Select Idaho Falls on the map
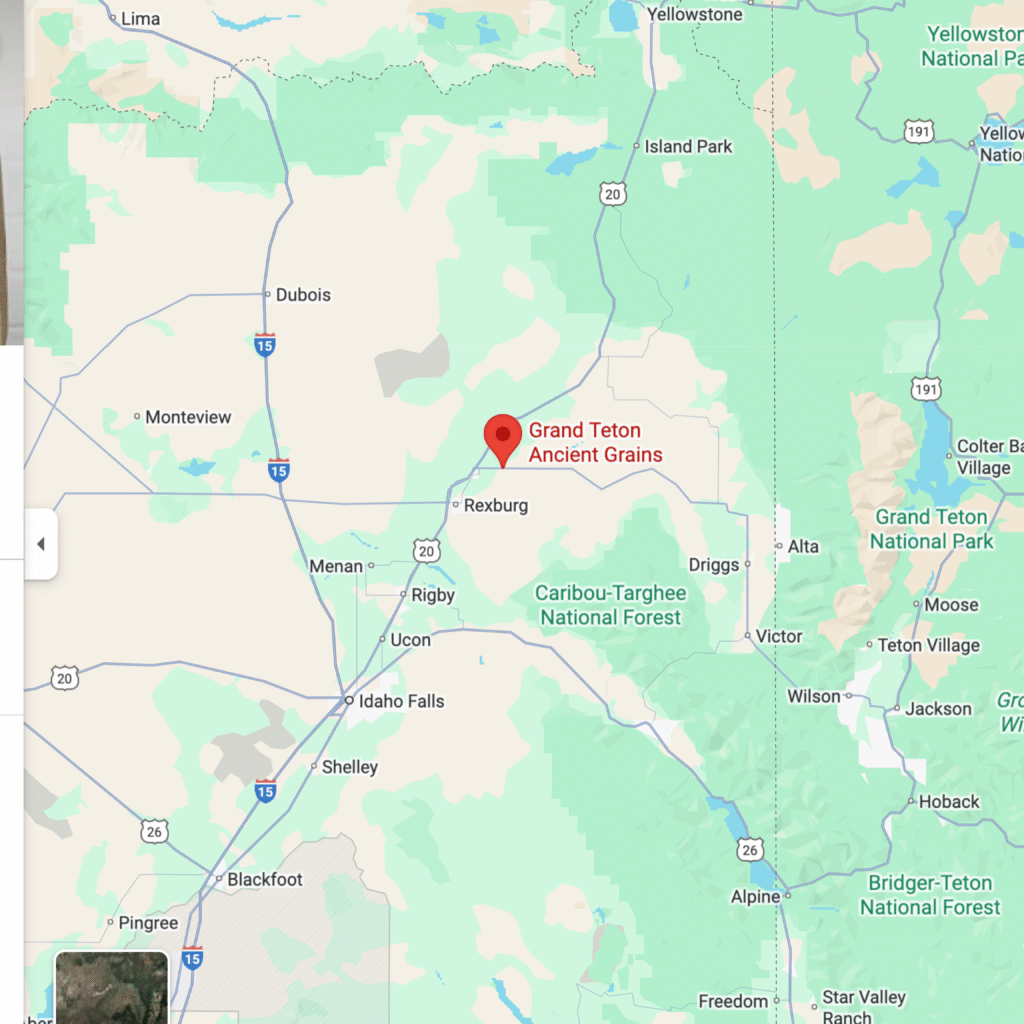 coord(401,702)
